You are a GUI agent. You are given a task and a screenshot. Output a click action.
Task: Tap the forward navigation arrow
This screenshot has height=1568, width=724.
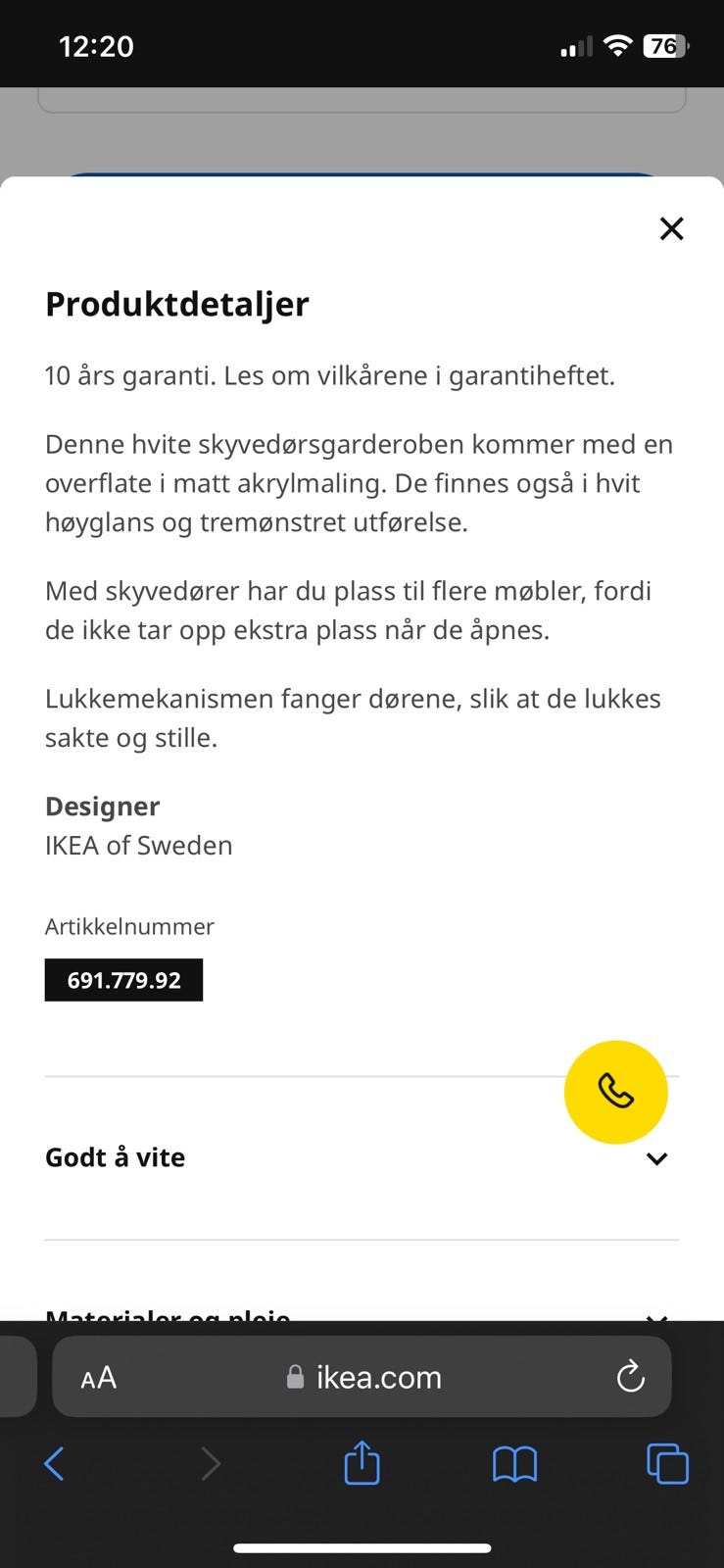tap(211, 1463)
